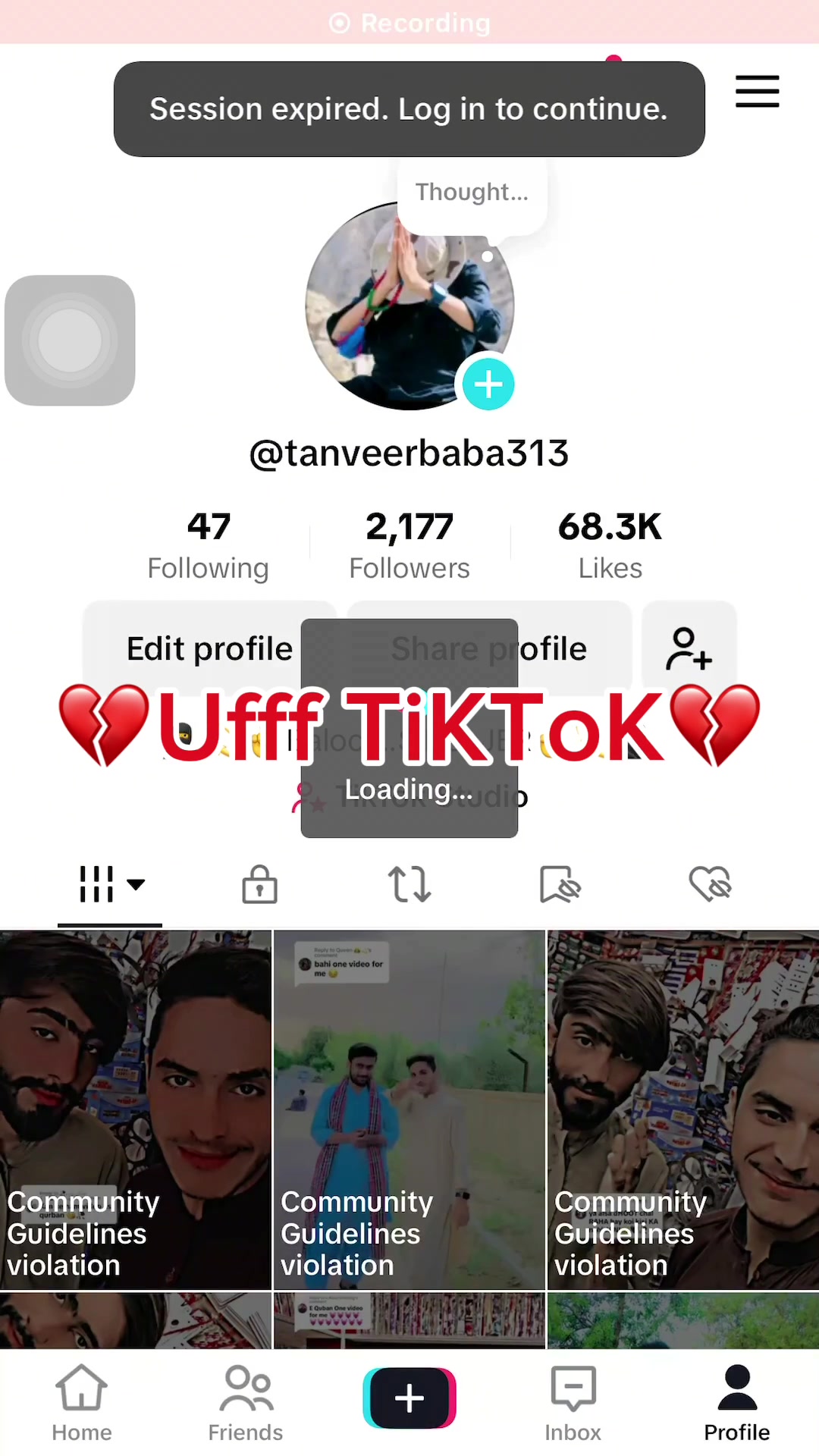Open the Following list
Screen dimensions: 819x1456
click(x=209, y=545)
